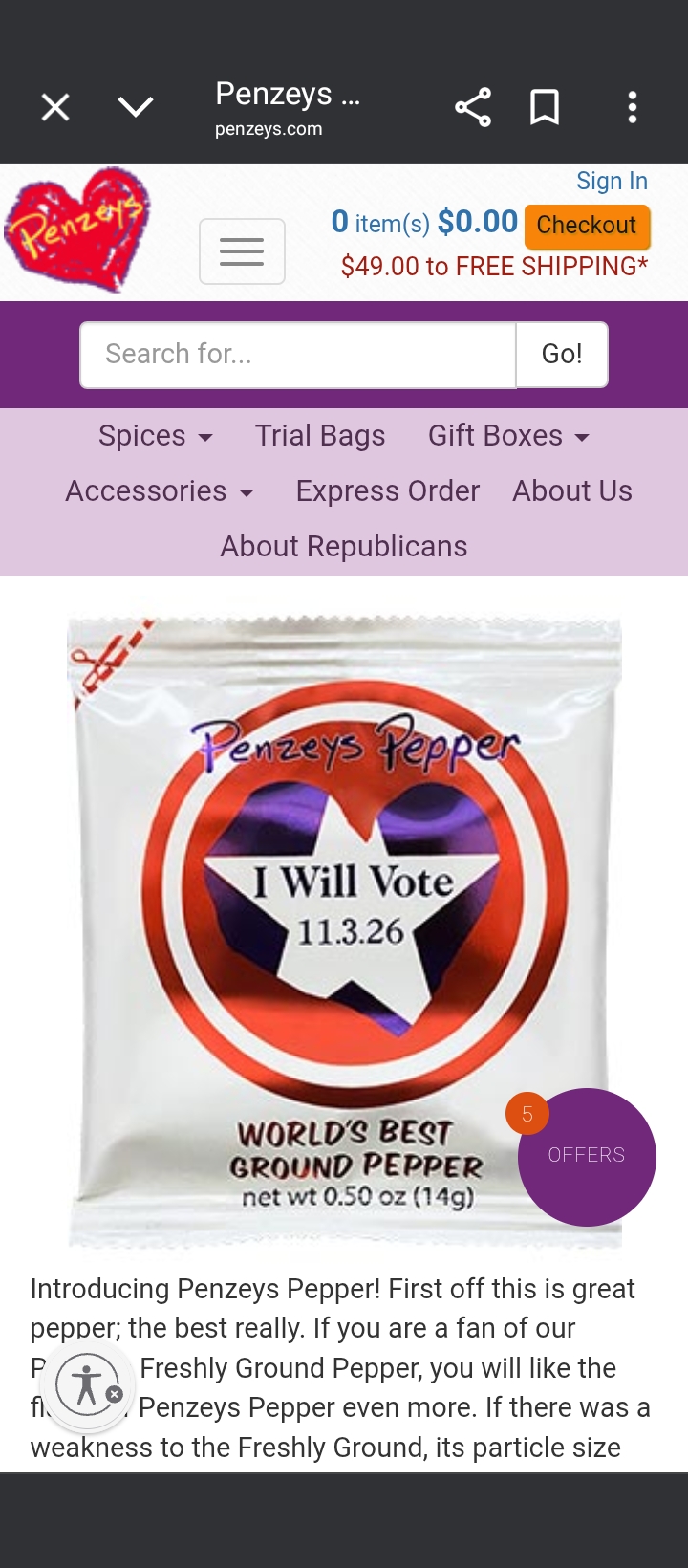Screen dimensions: 688x1568
Task: Tap the Go! search button
Action: [562, 355]
